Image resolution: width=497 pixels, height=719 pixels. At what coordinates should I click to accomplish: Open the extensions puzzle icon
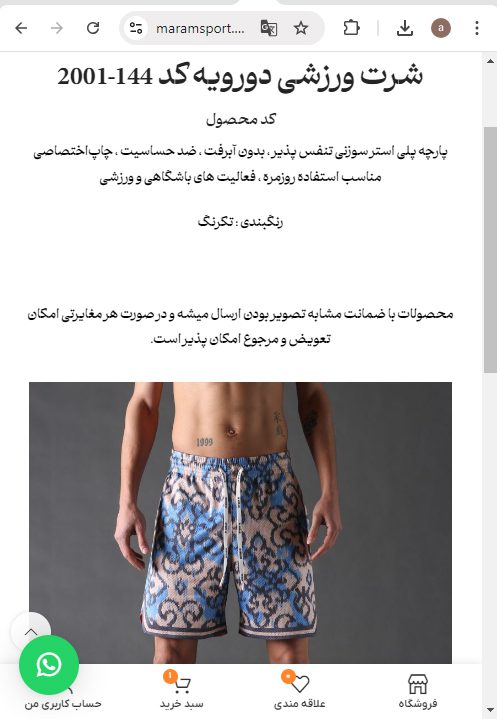pyautogui.click(x=351, y=28)
